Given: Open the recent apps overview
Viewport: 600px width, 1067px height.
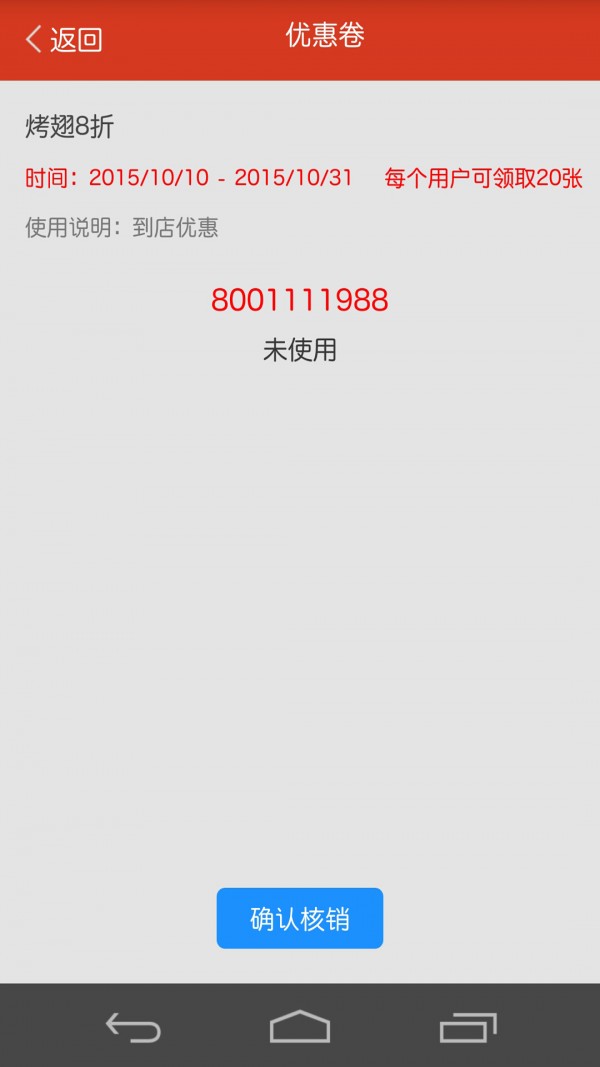Looking at the screenshot, I should point(468,1028).
